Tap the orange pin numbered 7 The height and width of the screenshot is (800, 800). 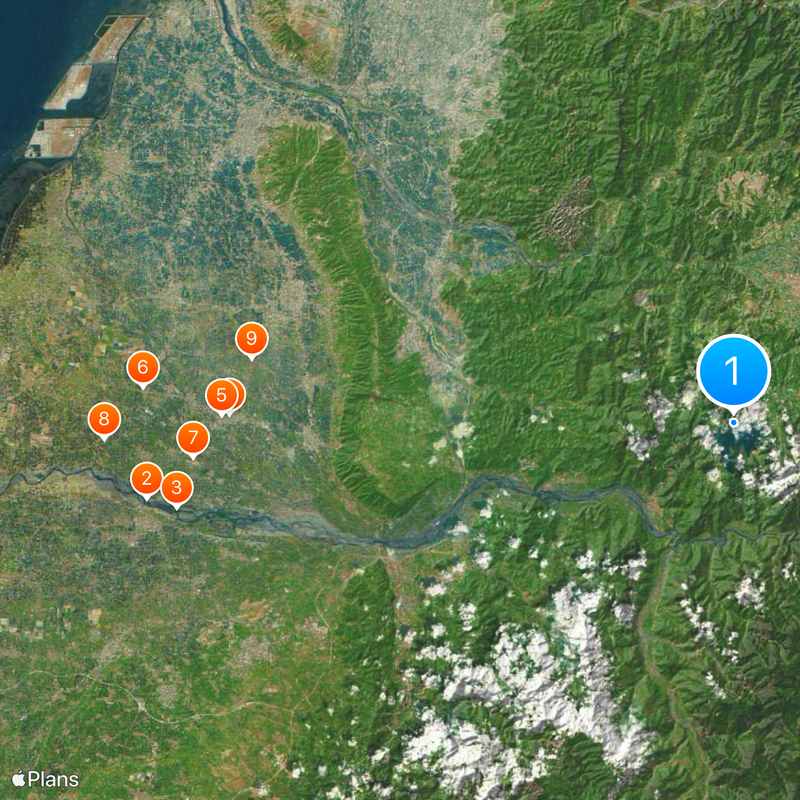(193, 437)
